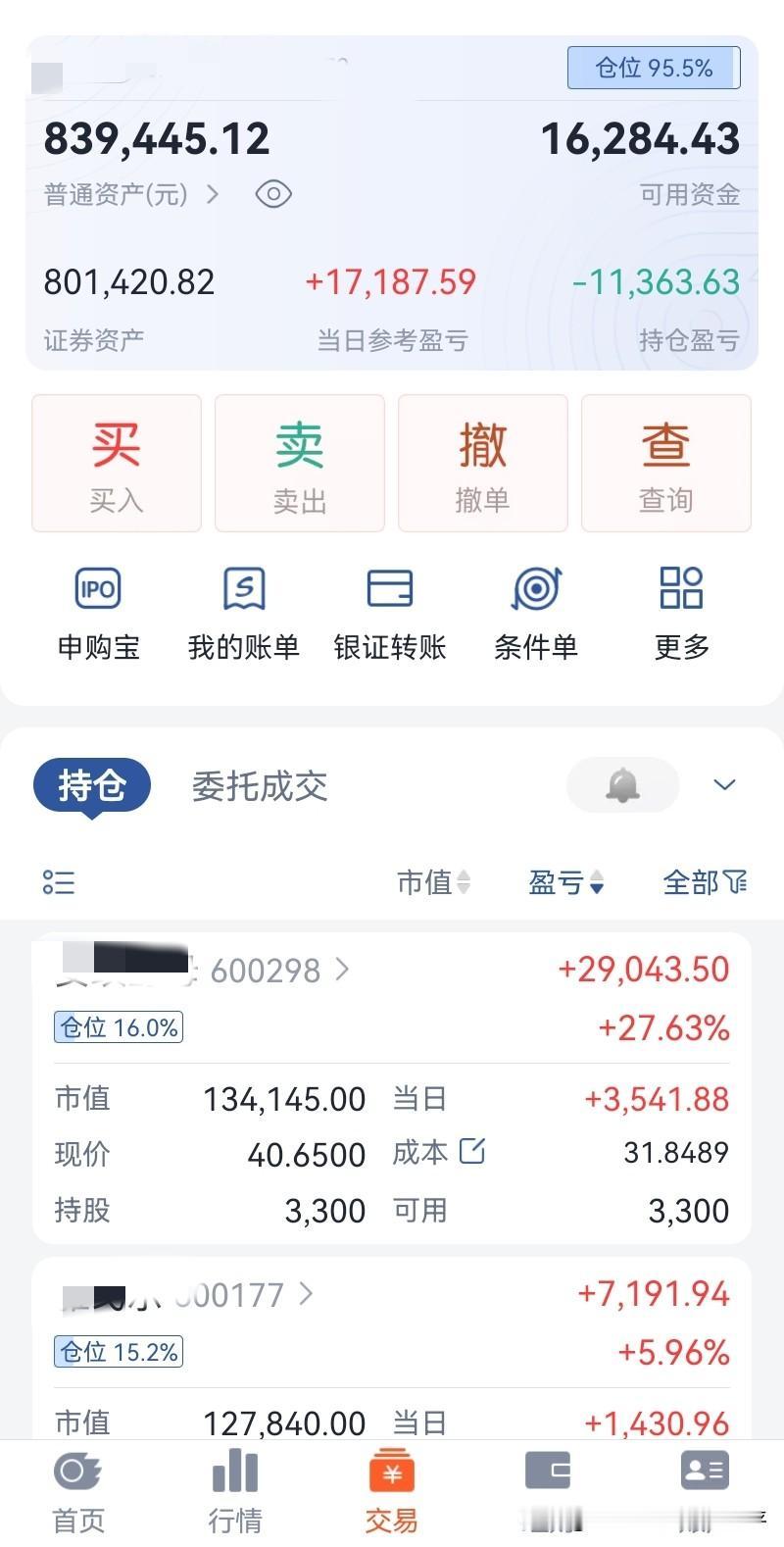Tap the 卖出 sell button

tap(299, 462)
